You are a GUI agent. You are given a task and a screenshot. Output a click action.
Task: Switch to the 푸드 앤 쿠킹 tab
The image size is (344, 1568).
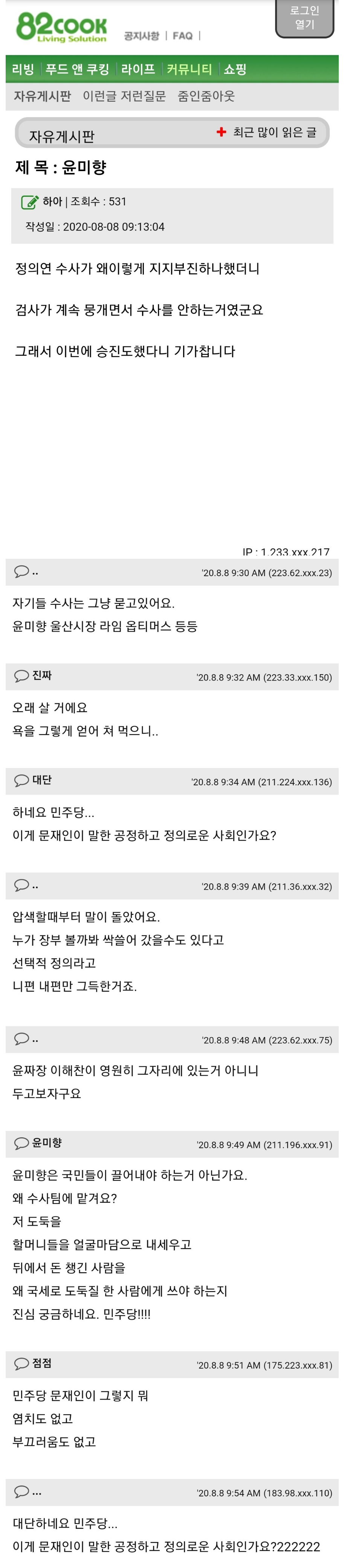[77, 69]
